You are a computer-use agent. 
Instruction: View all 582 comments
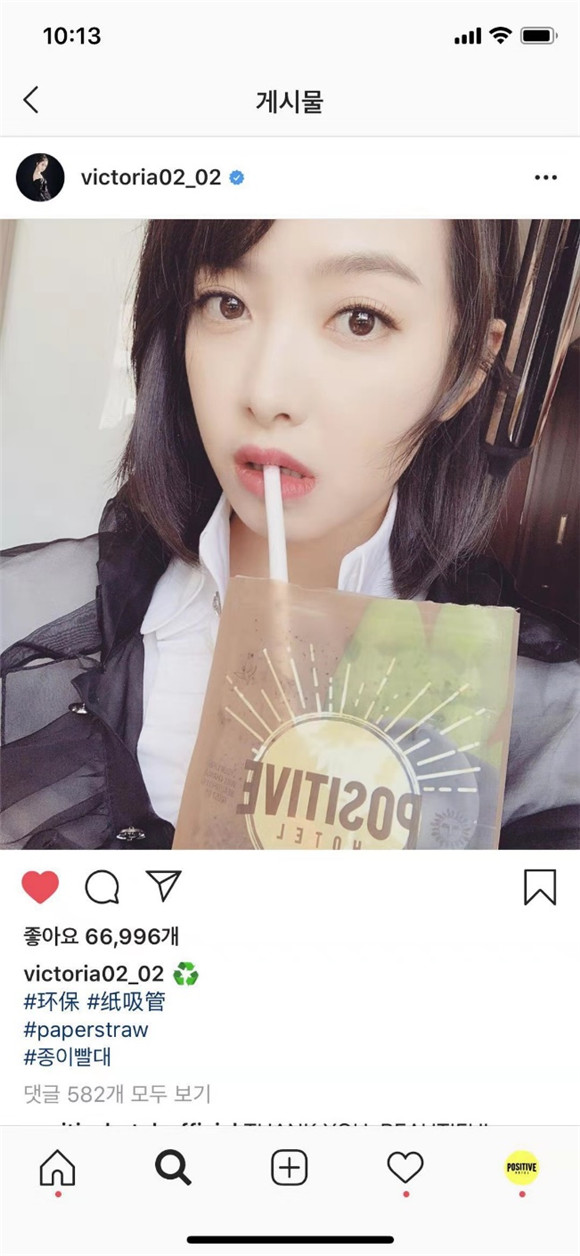click(117, 1094)
